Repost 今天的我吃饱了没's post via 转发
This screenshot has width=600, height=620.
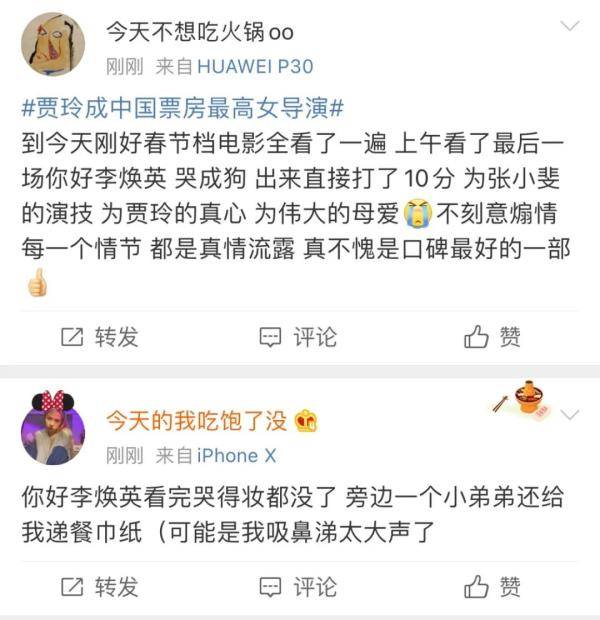[x=98, y=587]
